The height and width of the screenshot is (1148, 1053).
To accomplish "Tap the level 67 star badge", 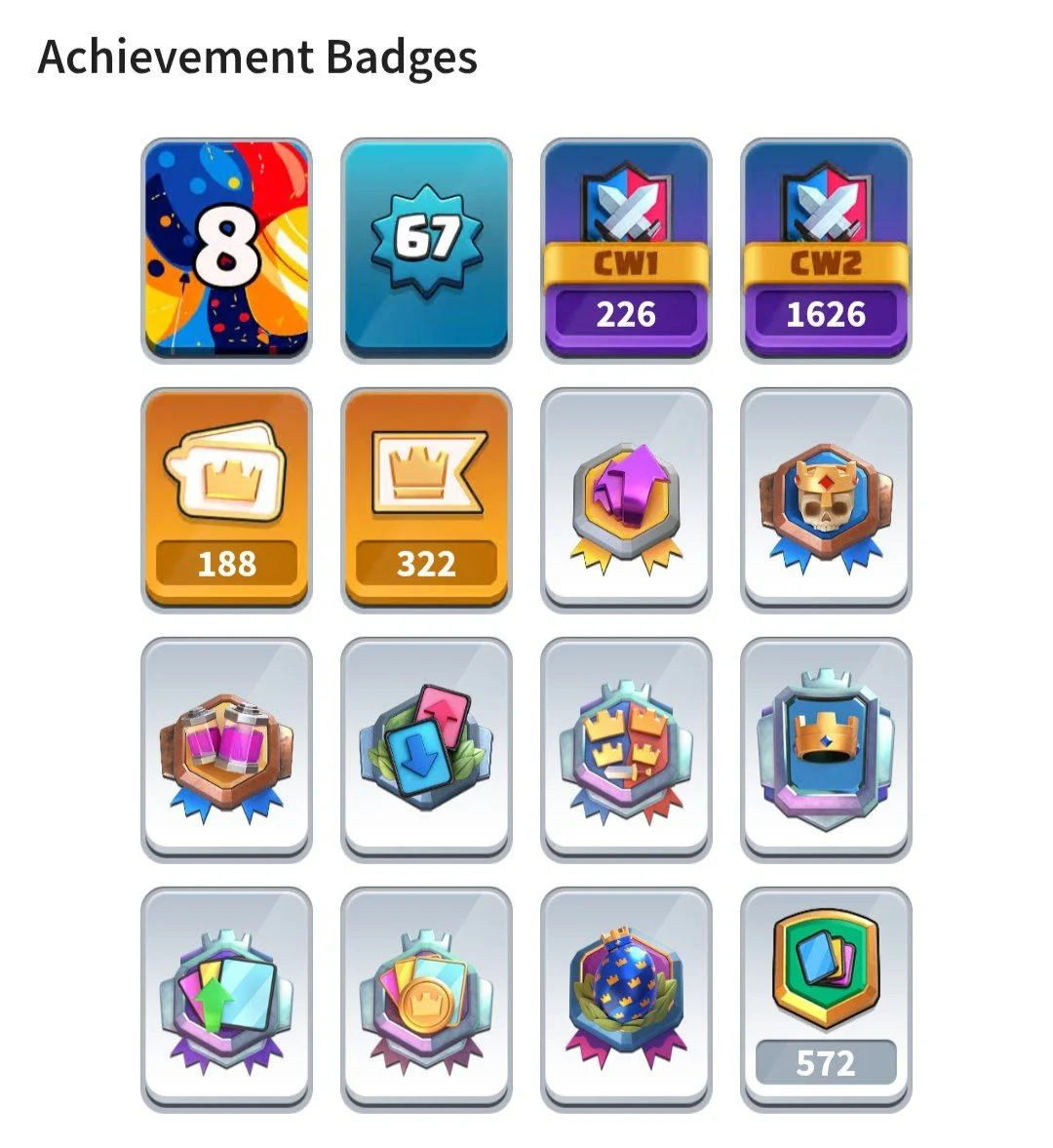I will pyautogui.click(x=426, y=250).
